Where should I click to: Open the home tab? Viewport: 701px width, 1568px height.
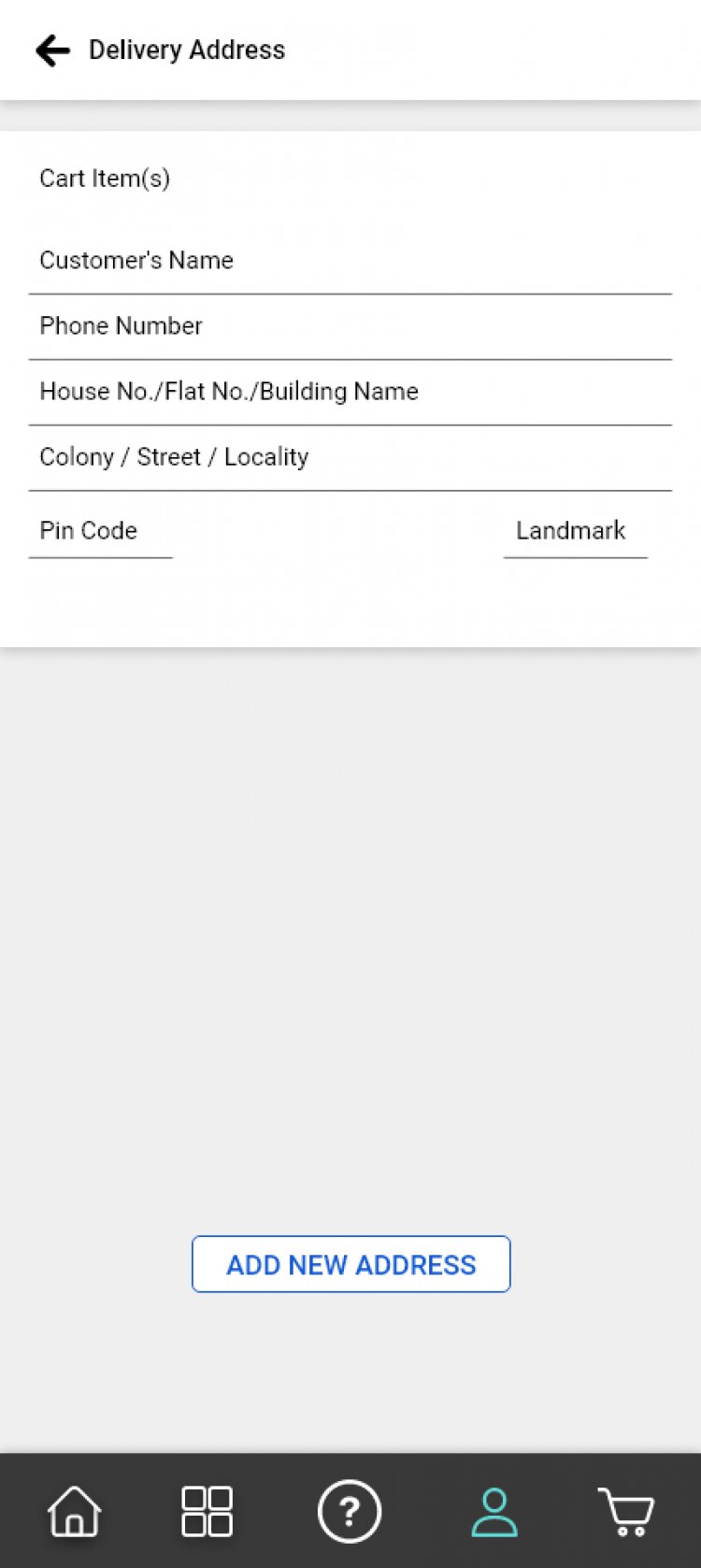coord(75,1511)
